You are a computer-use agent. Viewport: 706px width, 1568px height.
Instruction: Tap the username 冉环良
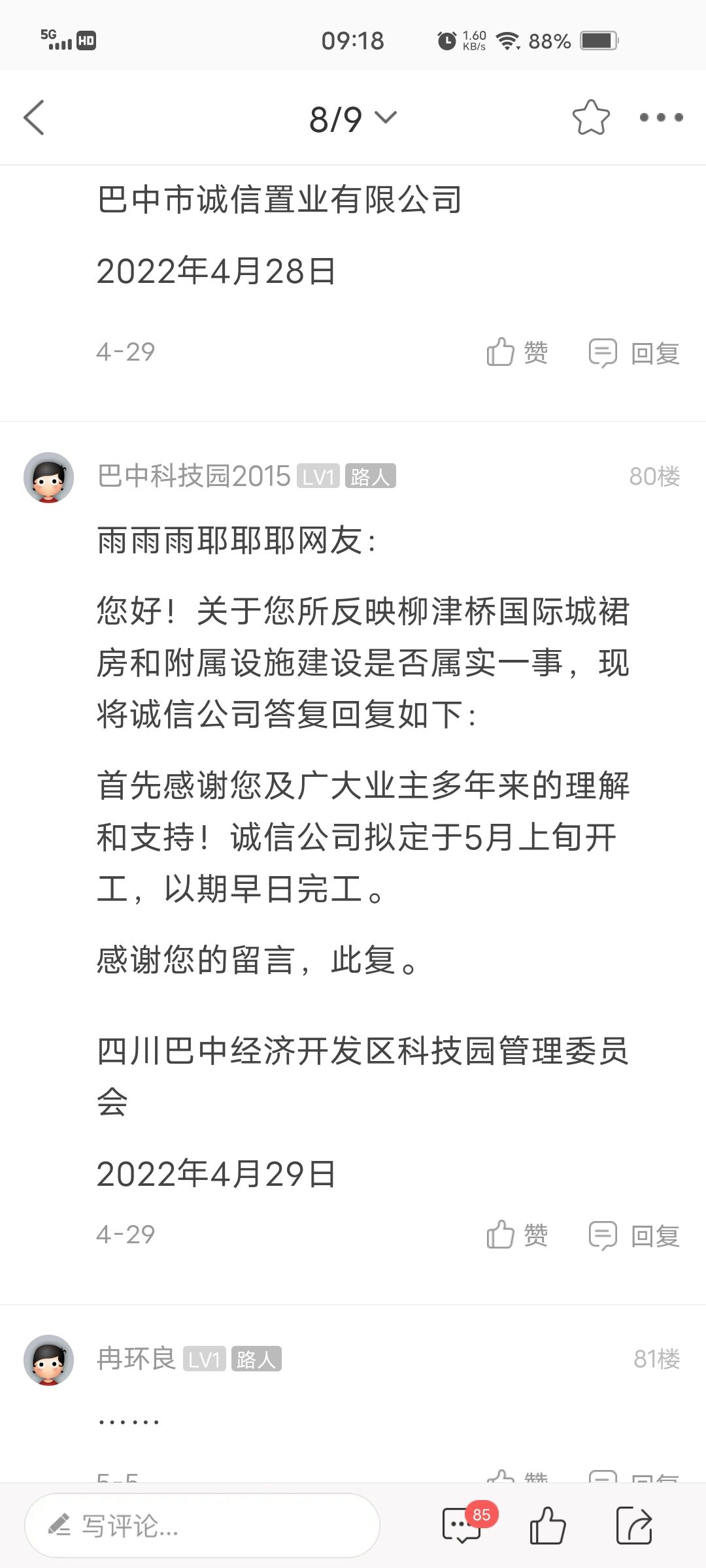tap(136, 1360)
